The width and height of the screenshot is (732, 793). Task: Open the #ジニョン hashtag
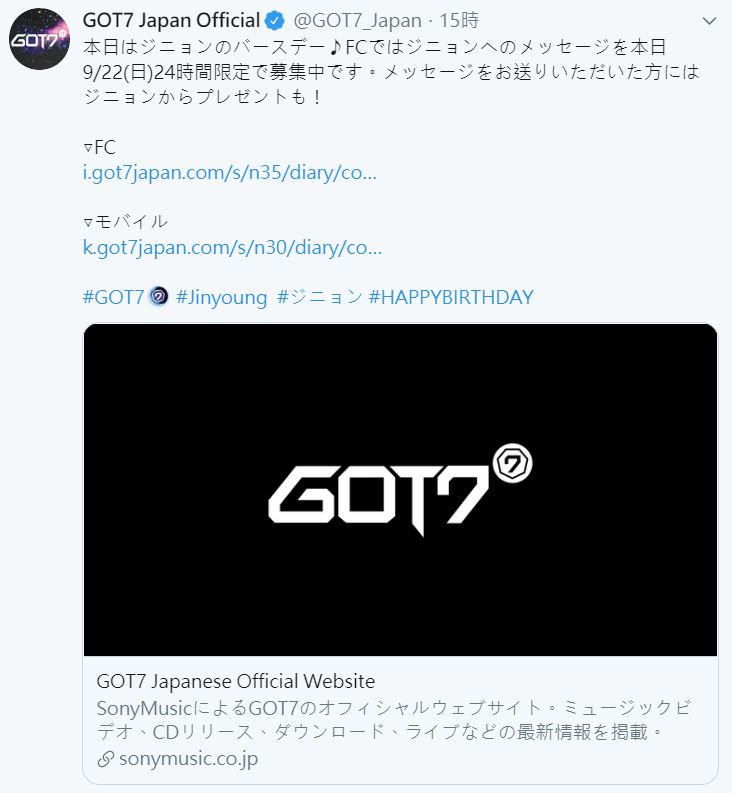319,297
